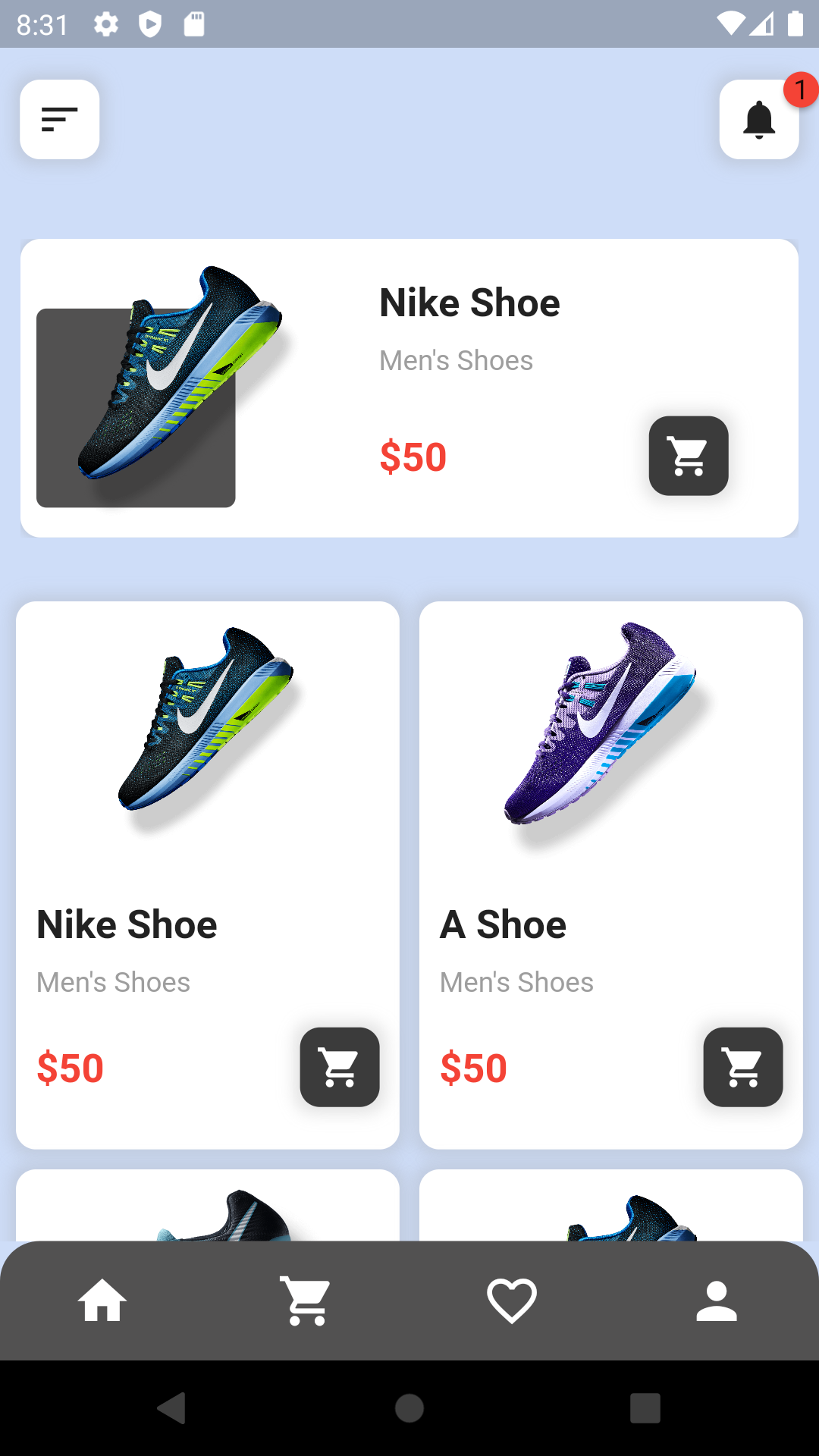Image resolution: width=819 pixels, height=1456 pixels.
Task: Go to the Home screen
Action: (x=102, y=1299)
